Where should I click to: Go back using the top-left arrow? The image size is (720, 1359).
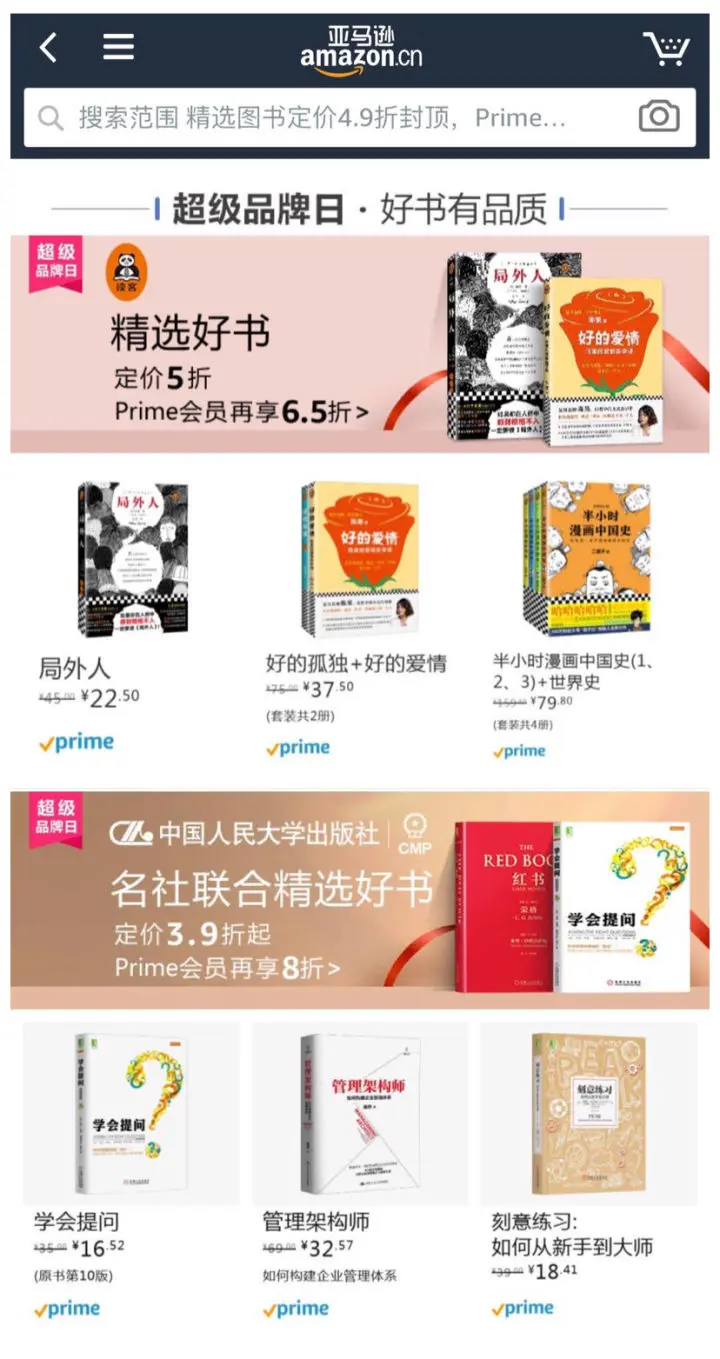pyautogui.click(x=48, y=47)
